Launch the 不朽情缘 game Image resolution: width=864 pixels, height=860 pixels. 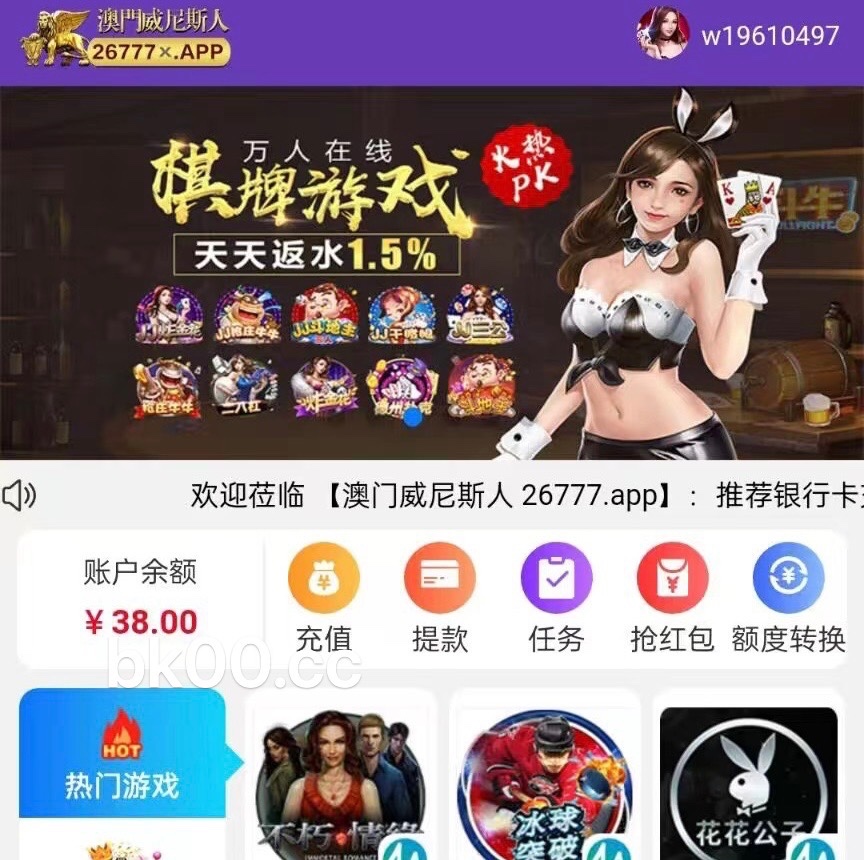(x=341, y=778)
